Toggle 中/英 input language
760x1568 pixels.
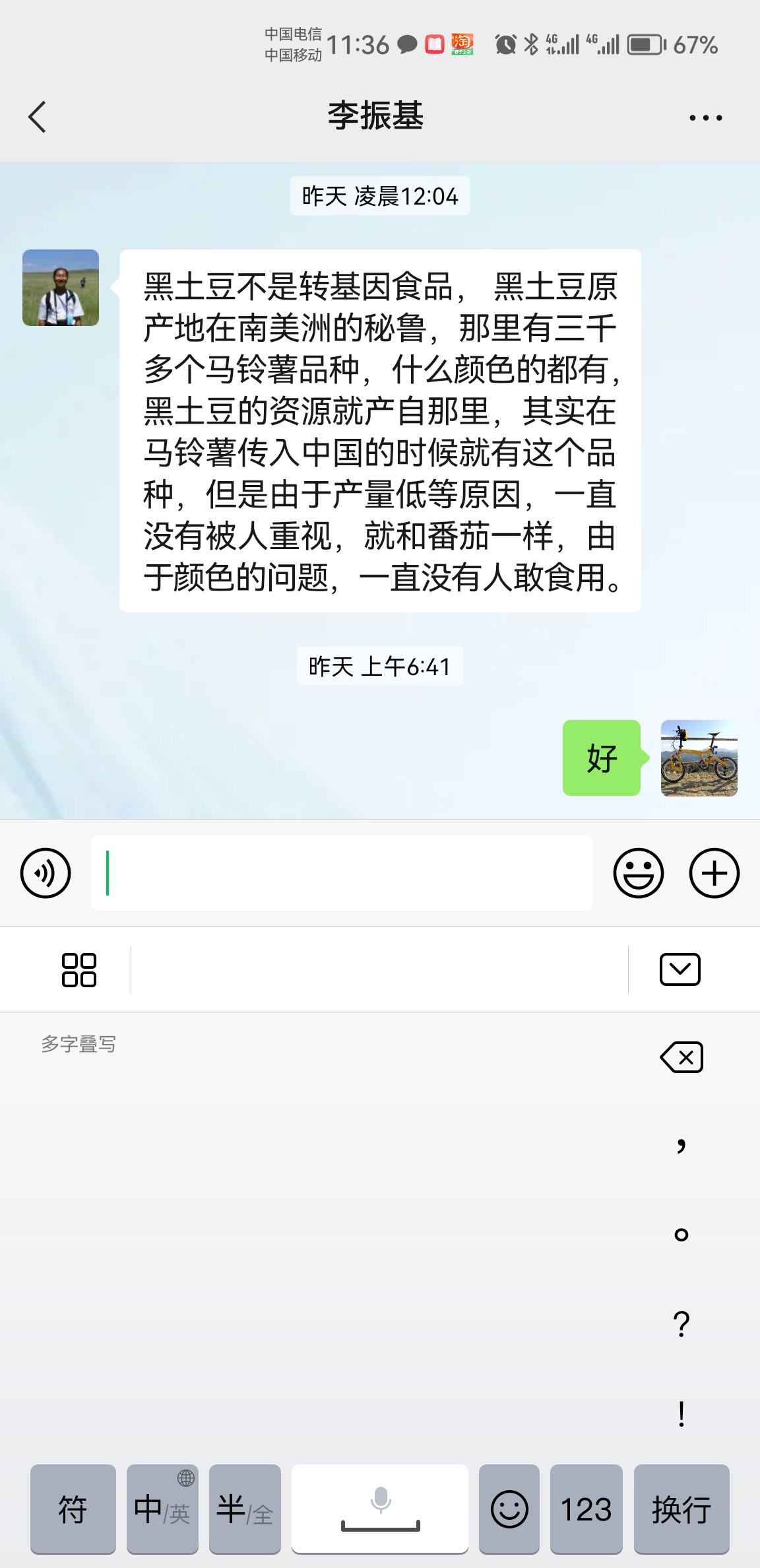click(x=162, y=1509)
